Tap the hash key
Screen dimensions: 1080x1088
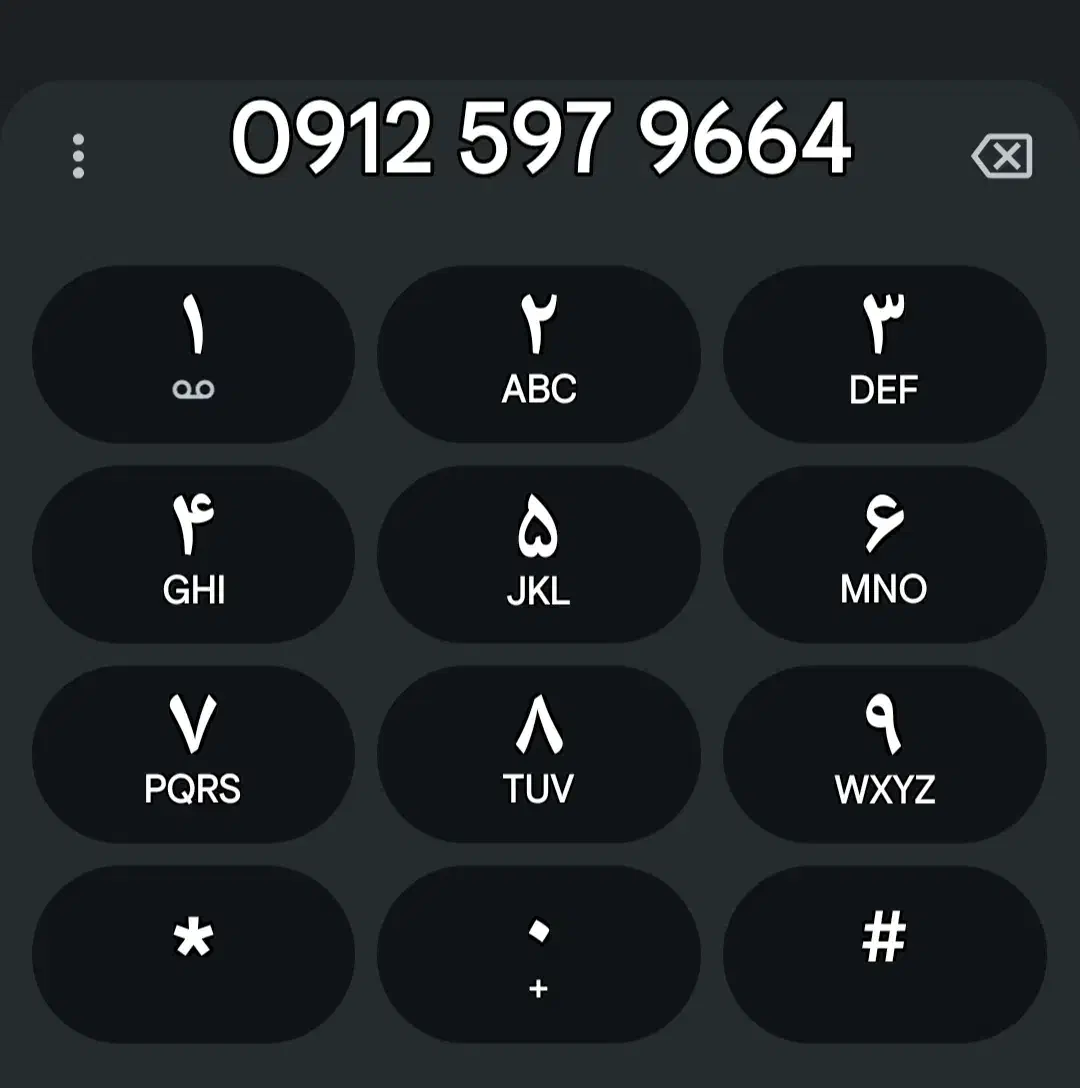(x=884, y=953)
